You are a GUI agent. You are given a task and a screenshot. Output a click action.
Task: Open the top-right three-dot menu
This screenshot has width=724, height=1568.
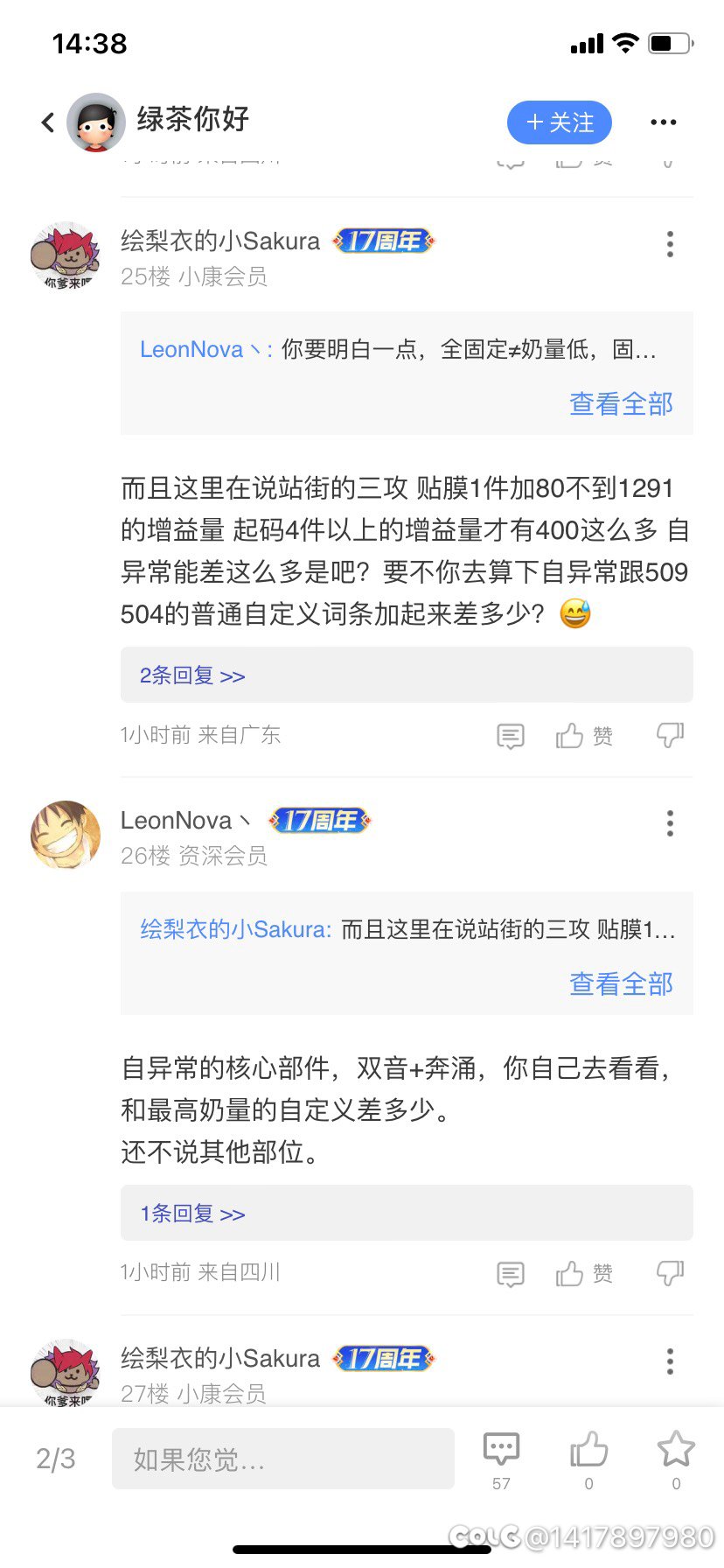[x=664, y=122]
